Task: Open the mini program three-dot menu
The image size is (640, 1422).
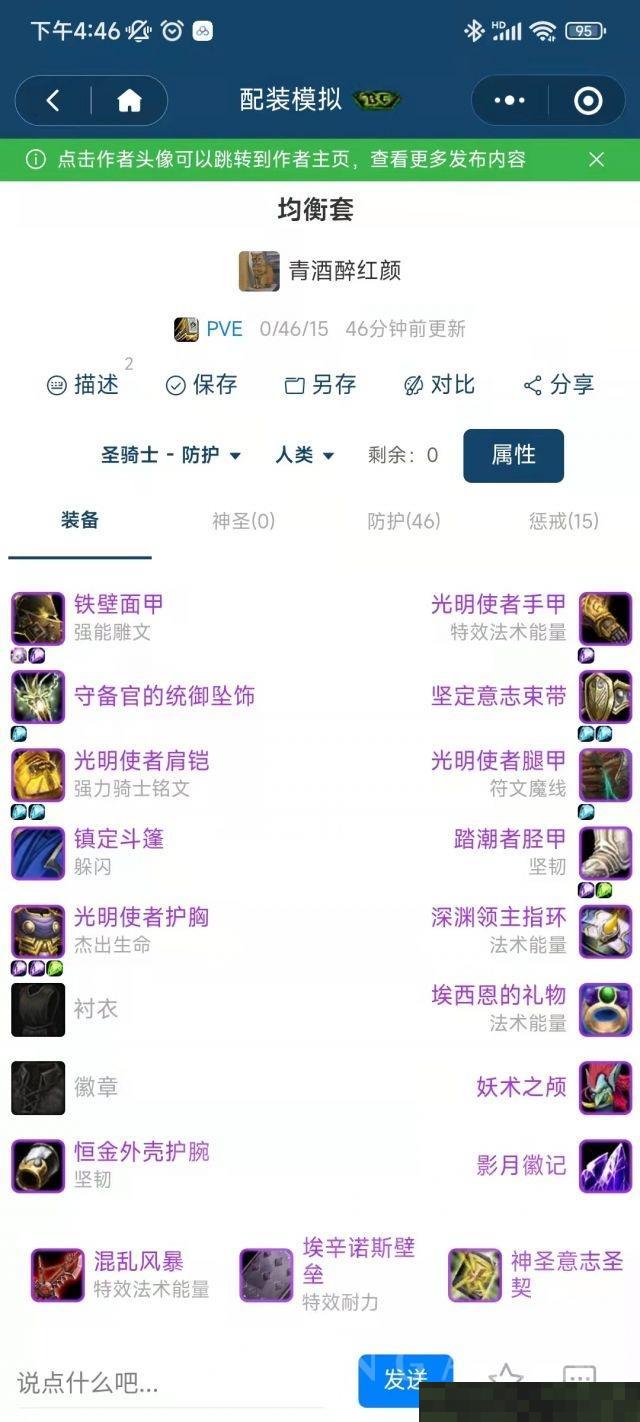Action: click(509, 100)
